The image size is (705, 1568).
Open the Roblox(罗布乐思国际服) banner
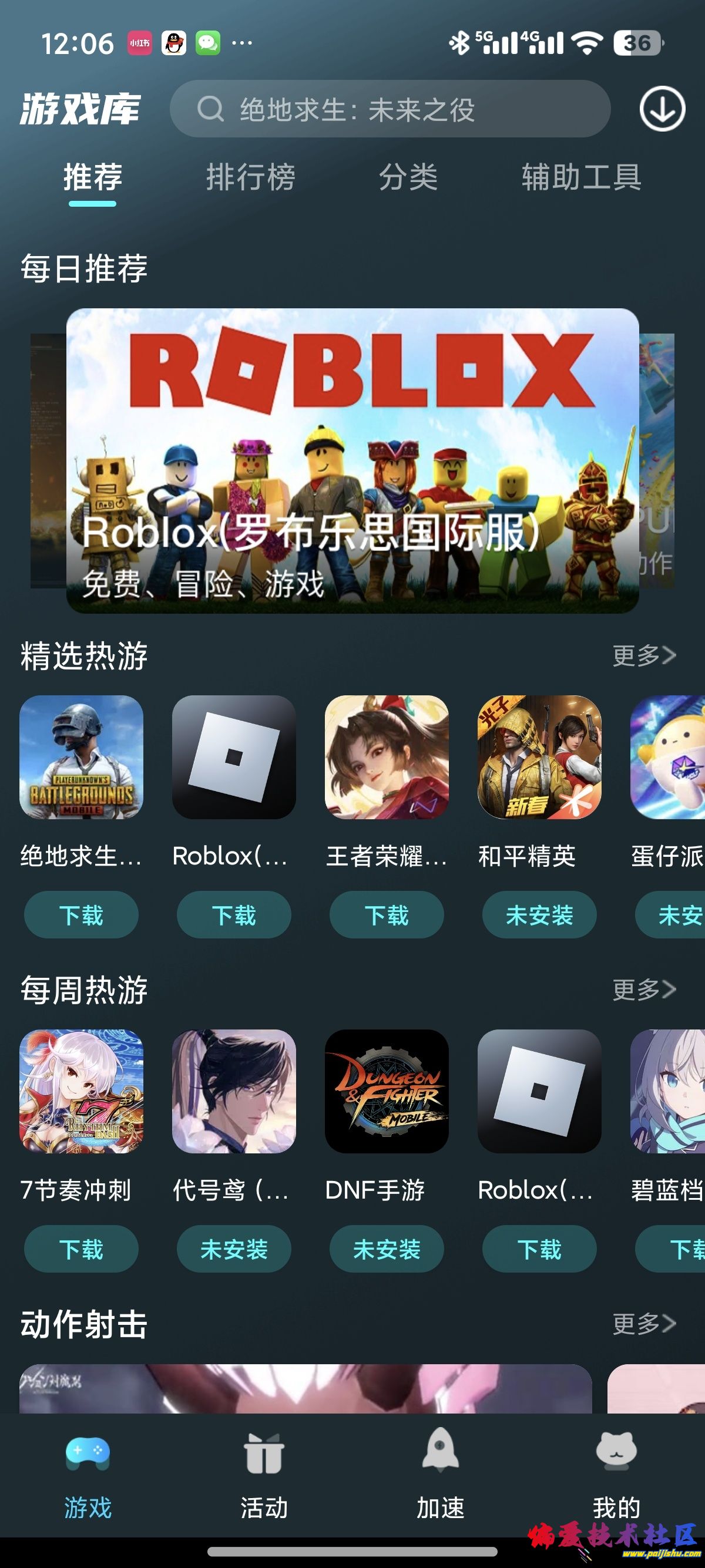[352, 460]
